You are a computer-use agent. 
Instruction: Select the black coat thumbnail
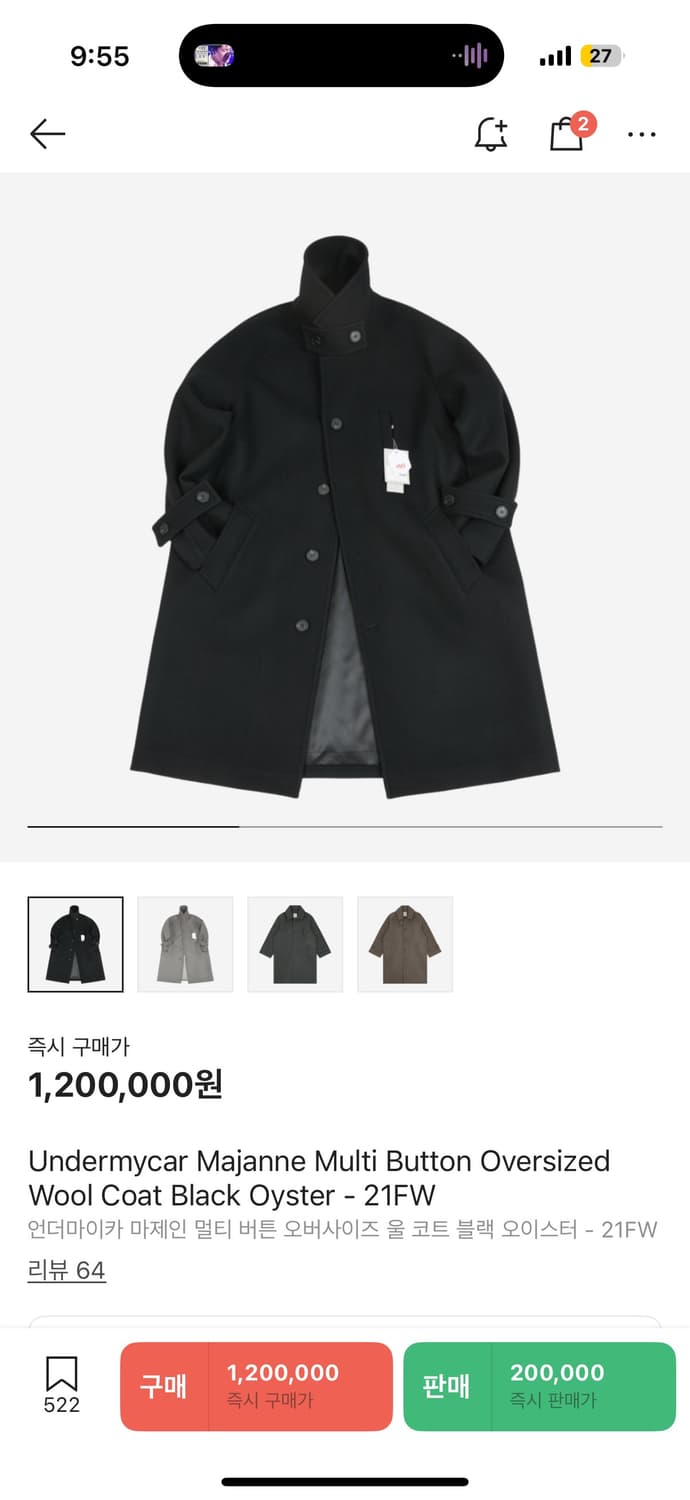point(76,944)
